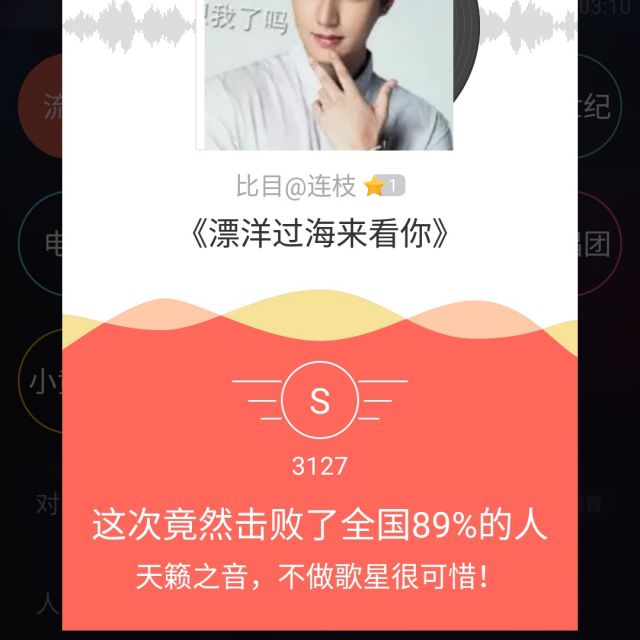Open the profile of 比目@连枝

coord(296,186)
